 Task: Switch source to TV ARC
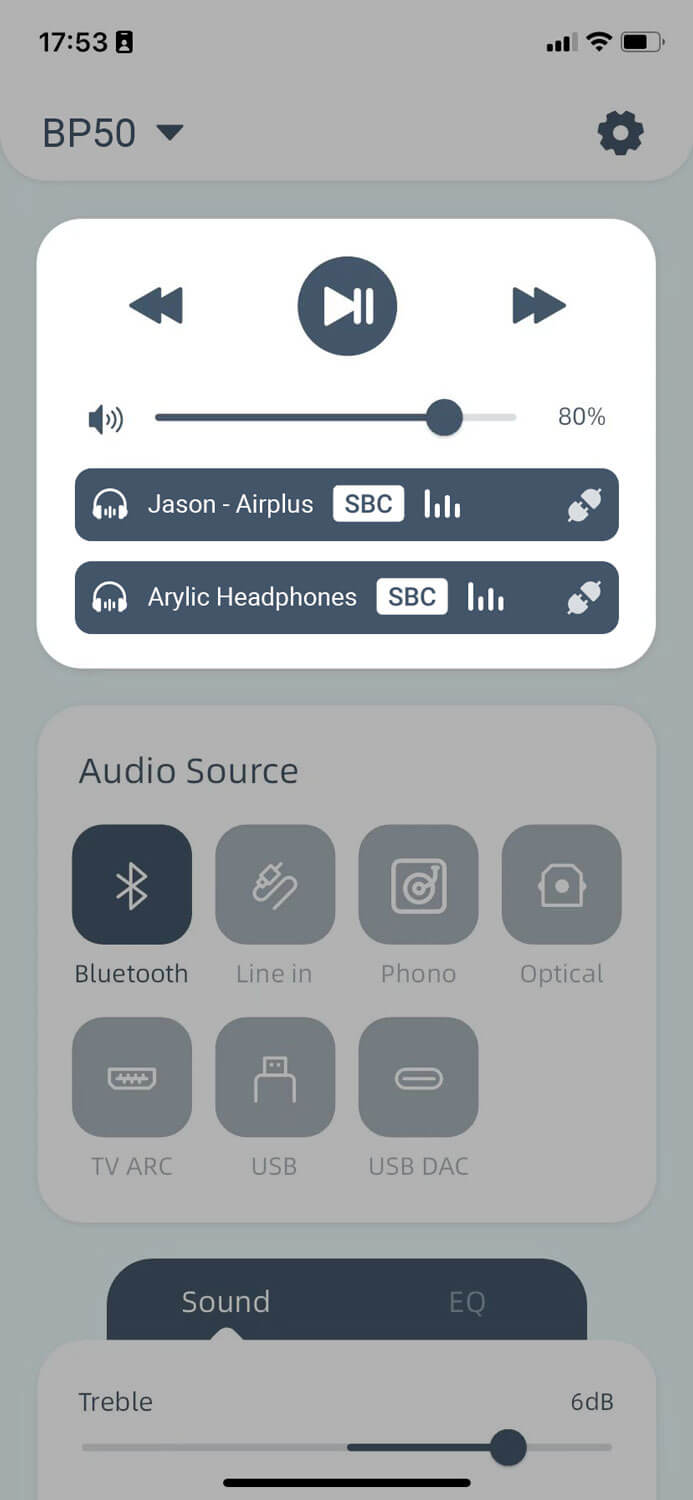[x=132, y=1078]
